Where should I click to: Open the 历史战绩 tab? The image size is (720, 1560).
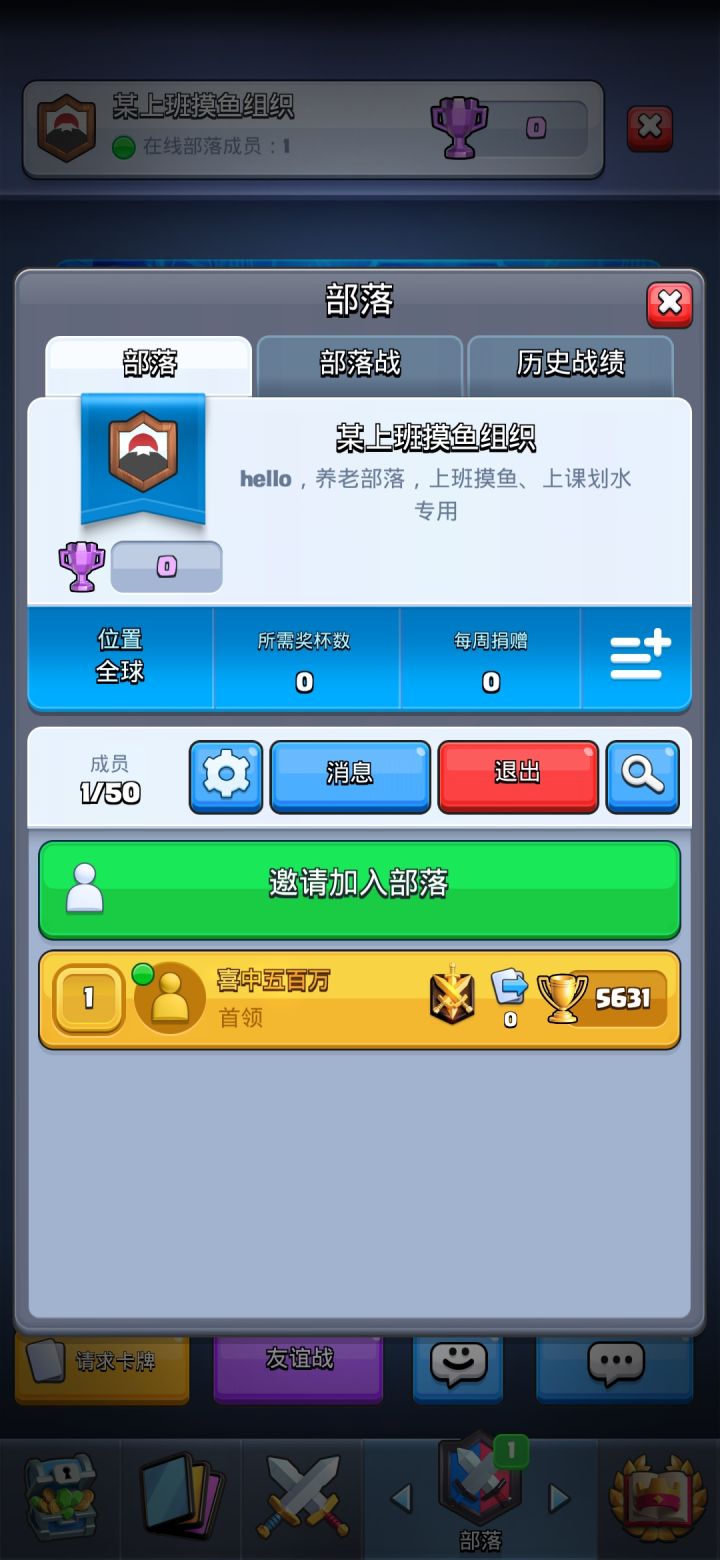tap(572, 365)
